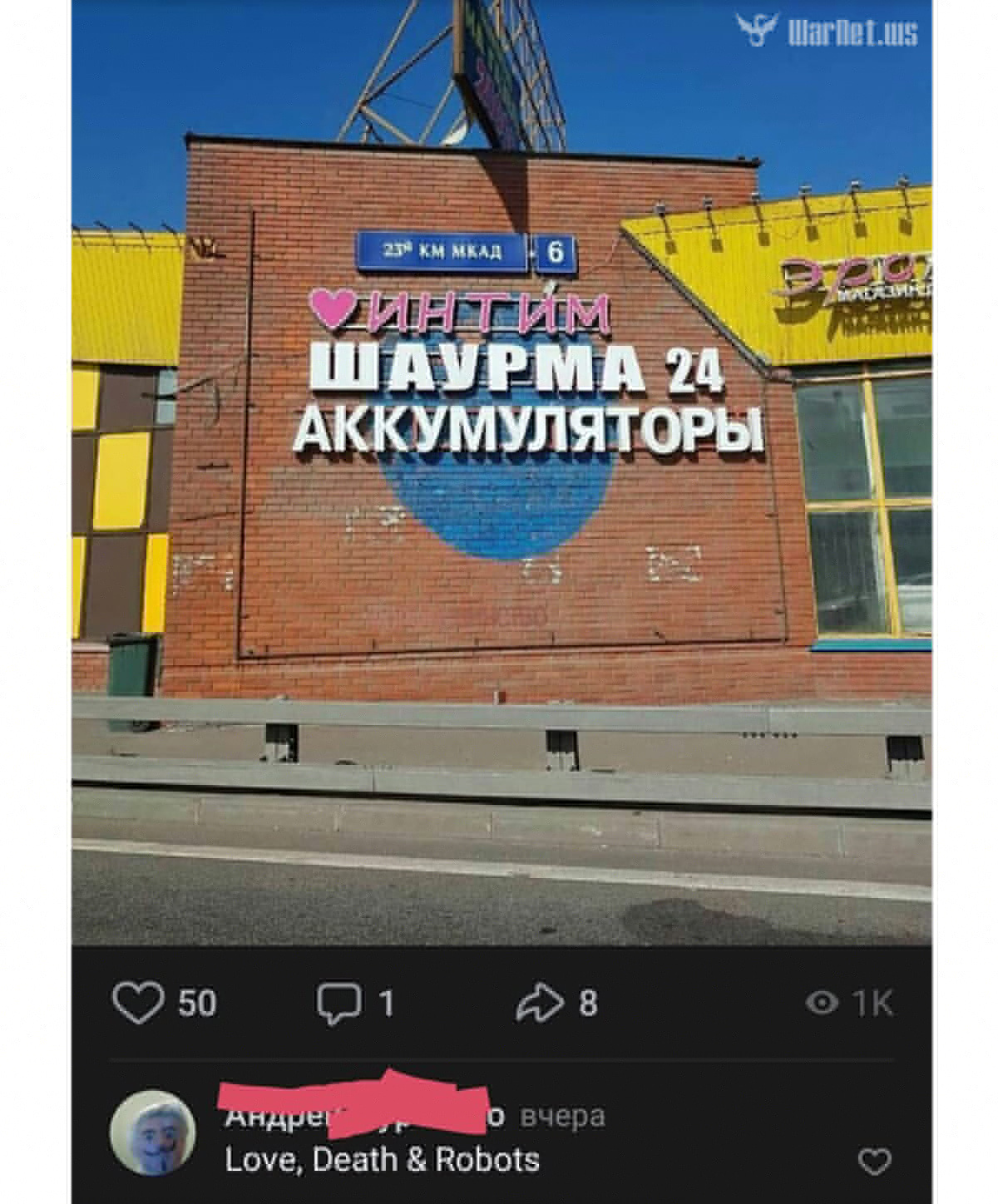This screenshot has height=1204, width=998.
Task: Open the comments on the post
Action: point(338,1003)
